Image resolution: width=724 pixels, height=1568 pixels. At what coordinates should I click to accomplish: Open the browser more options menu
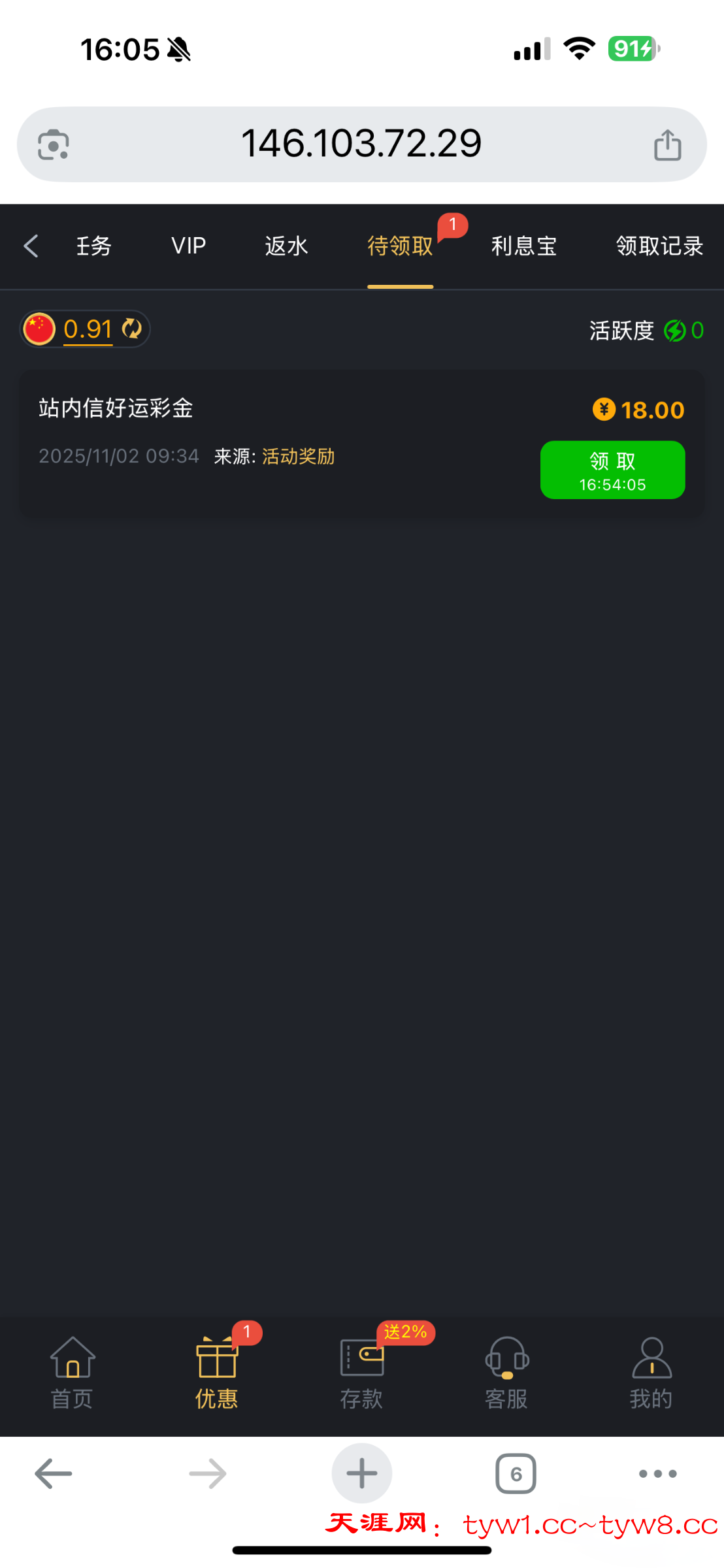click(657, 1474)
